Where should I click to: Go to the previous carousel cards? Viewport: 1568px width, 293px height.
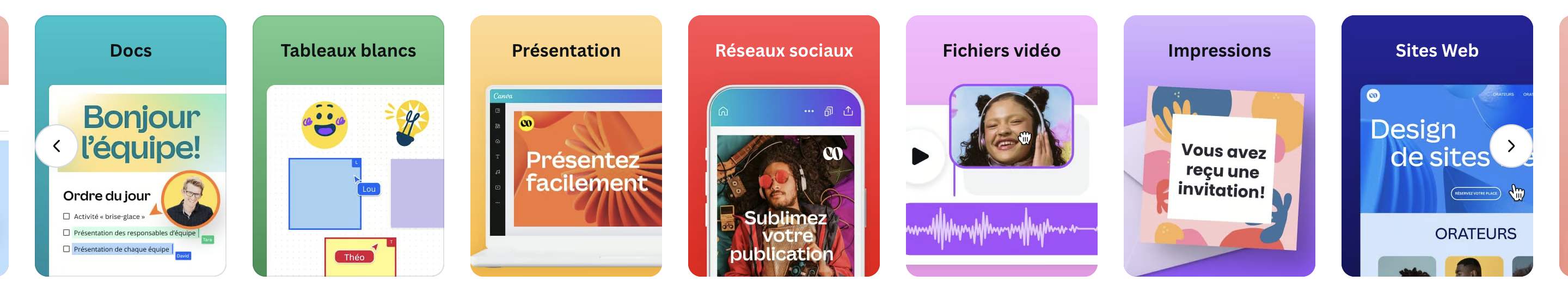pos(57,146)
